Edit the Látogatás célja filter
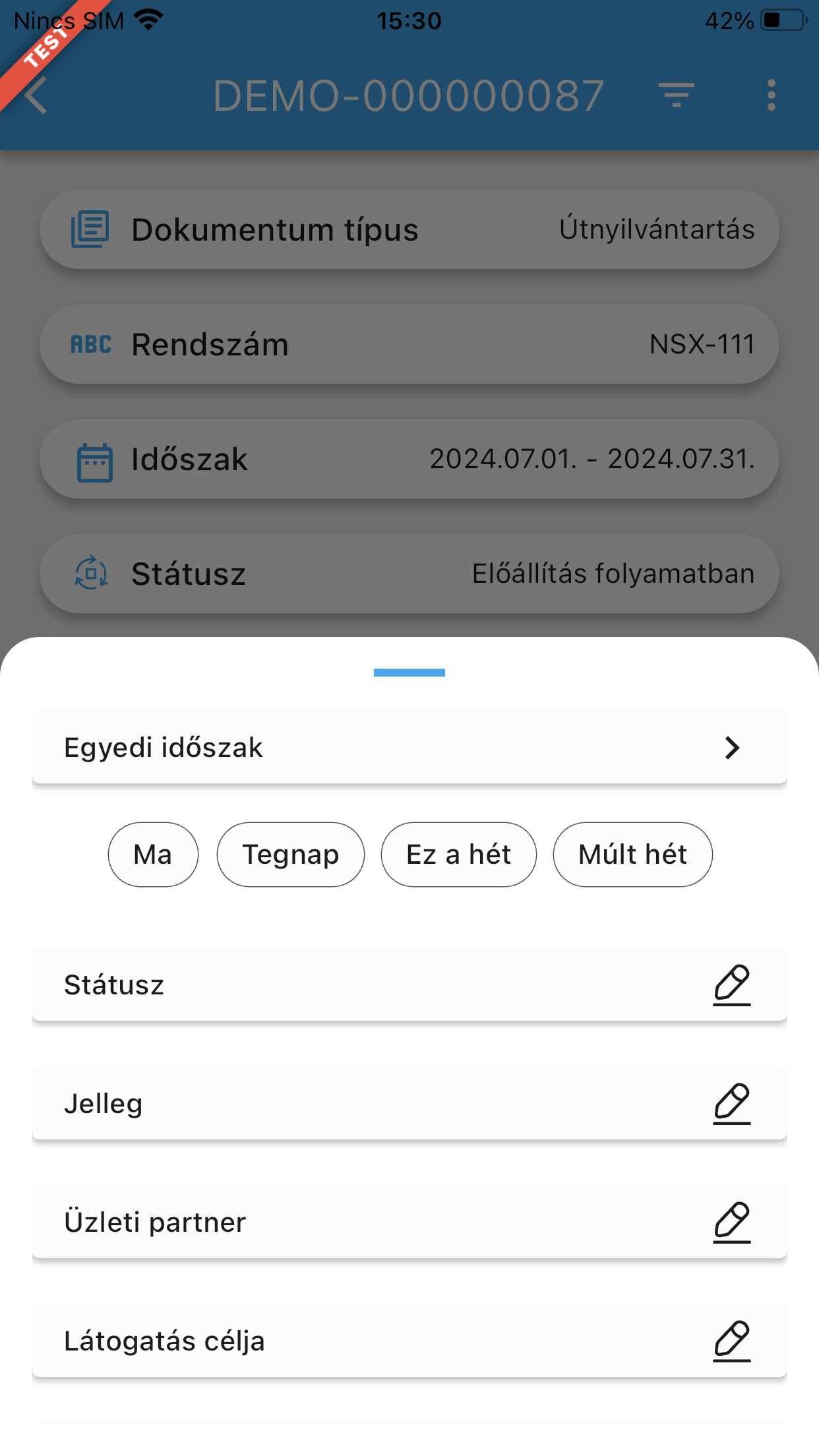 tap(732, 1341)
